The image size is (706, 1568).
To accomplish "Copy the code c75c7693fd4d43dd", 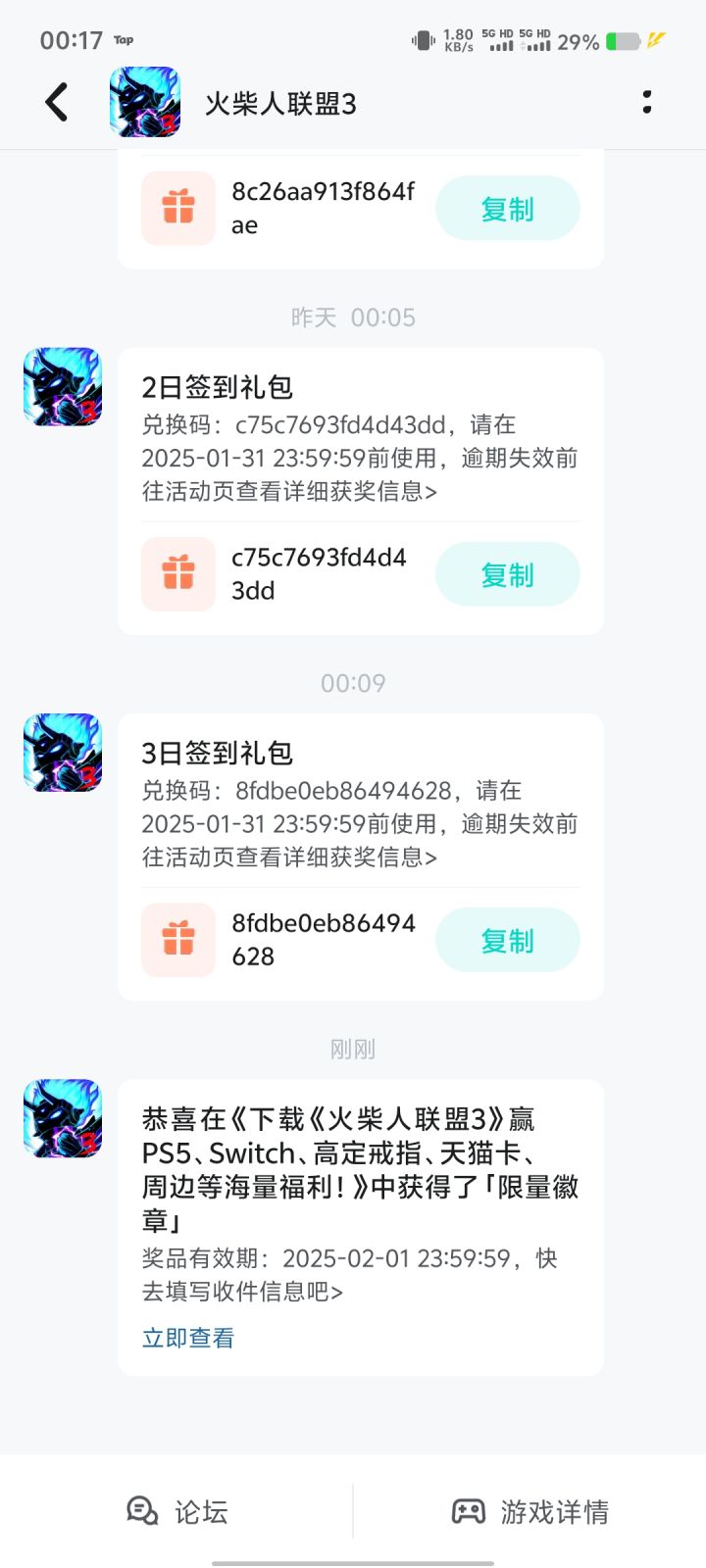I will (508, 574).
